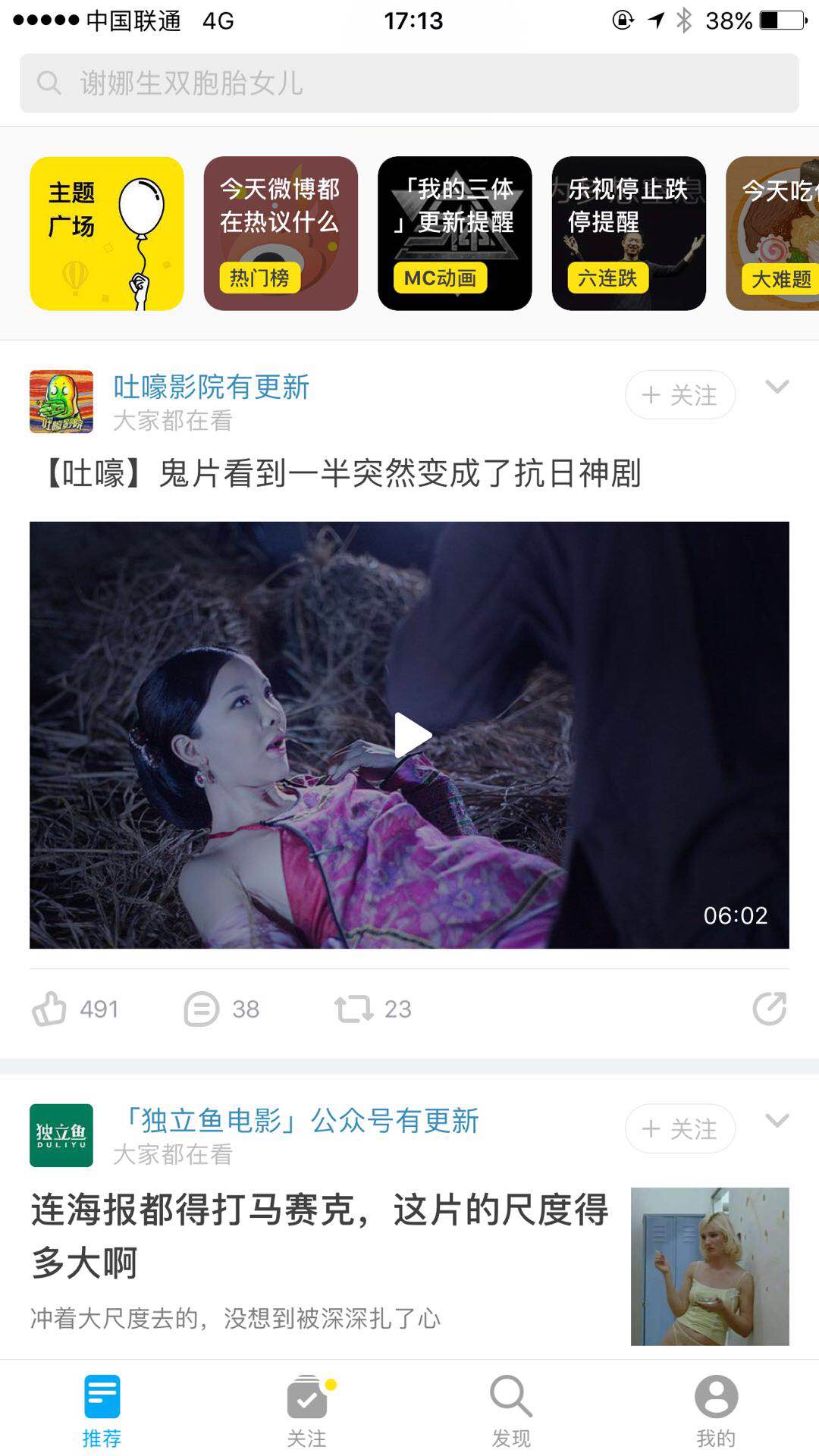819x1456 pixels.
Task: Follow 吐嚎影院 with the 关注 button
Action: coord(680,395)
